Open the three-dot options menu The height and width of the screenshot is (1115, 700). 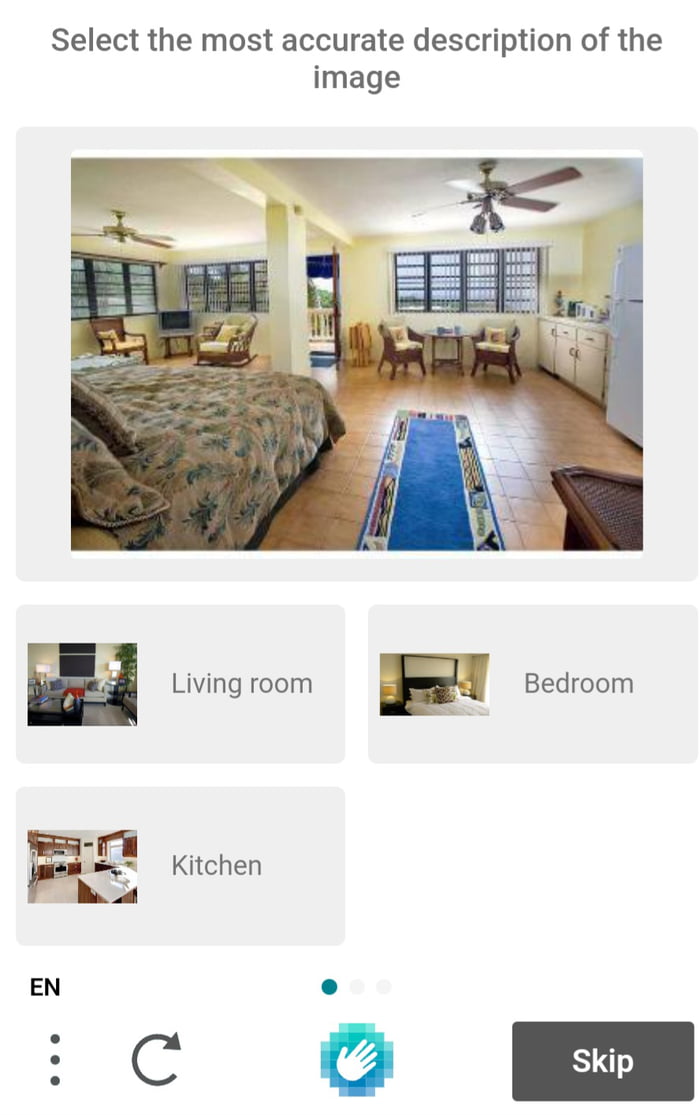click(x=55, y=1060)
